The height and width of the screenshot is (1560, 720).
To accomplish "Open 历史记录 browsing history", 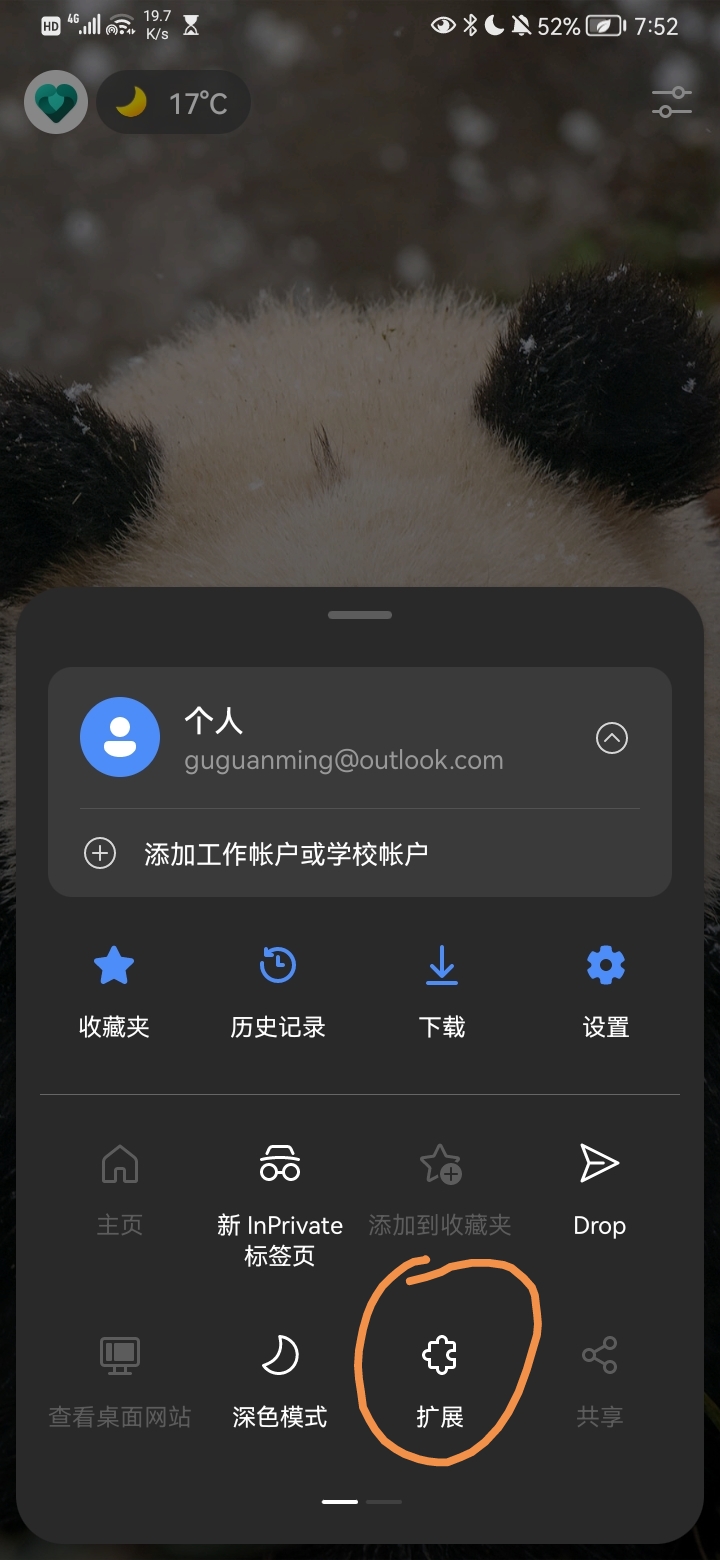I will [278, 994].
